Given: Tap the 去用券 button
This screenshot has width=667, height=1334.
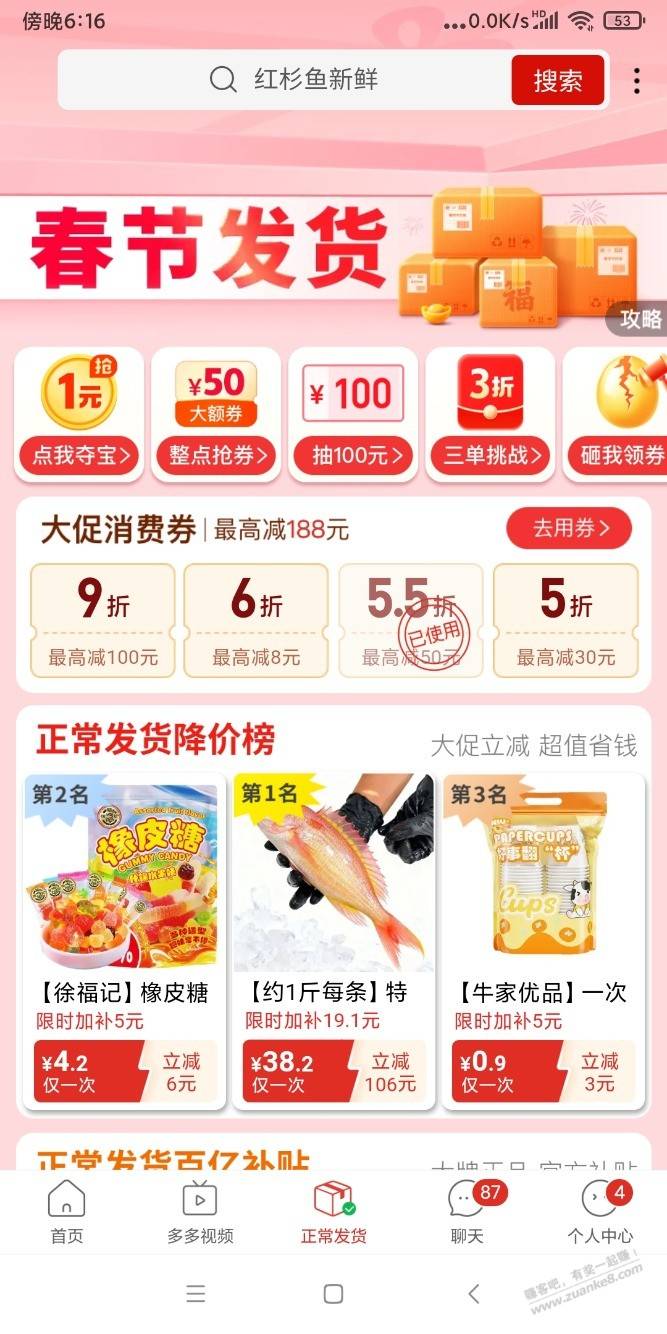Looking at the screenshot, I should coord(569,528).
